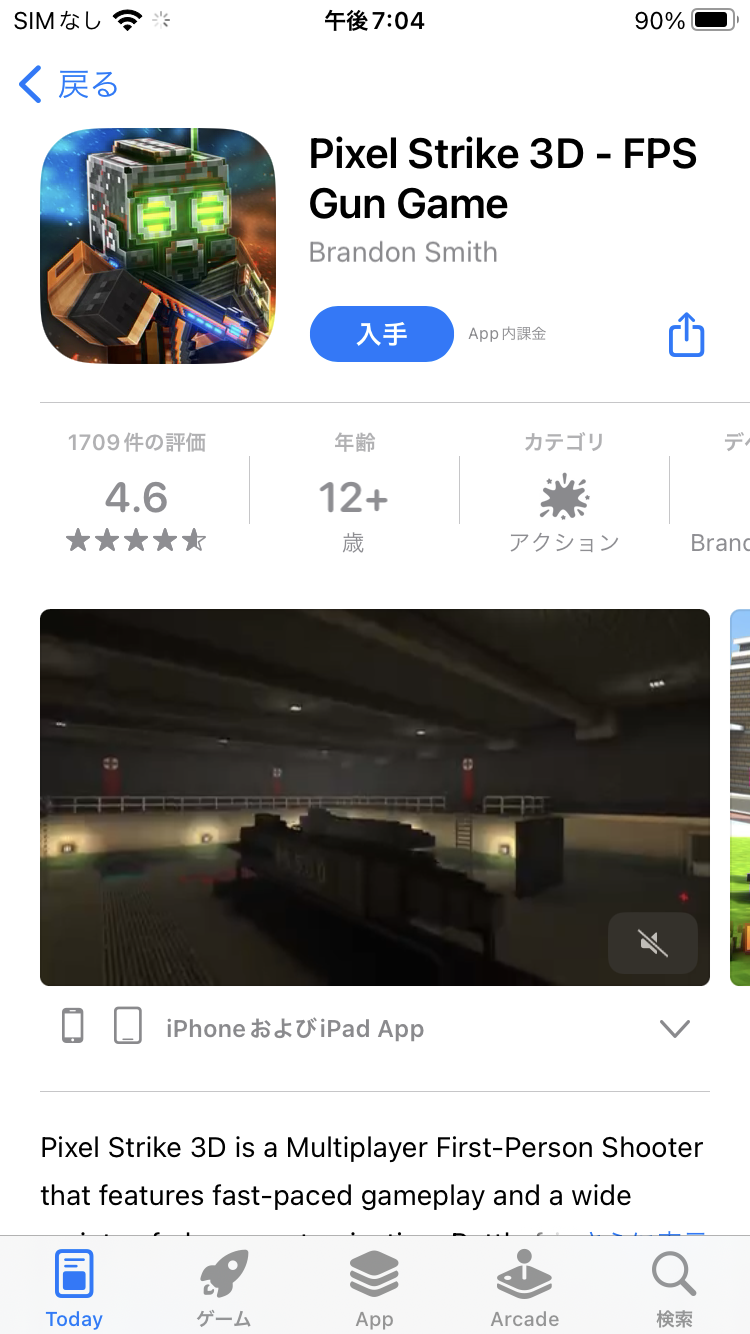Switch to the Arcade tab
This screenshot has height=1334, width=750.
click(x=524, y=1290)
